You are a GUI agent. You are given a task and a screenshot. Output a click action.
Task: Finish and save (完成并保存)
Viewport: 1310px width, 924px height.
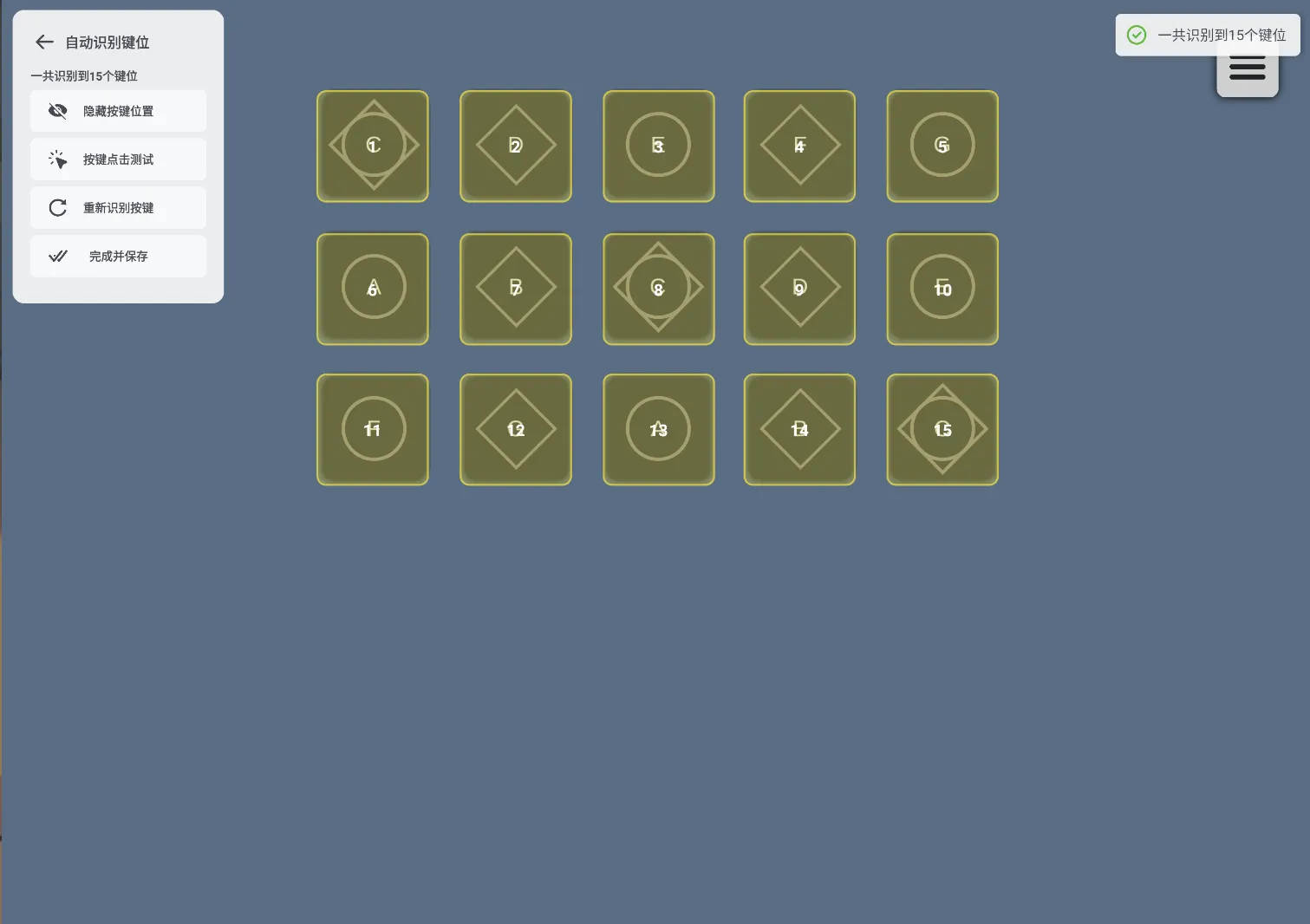point(118,257)
